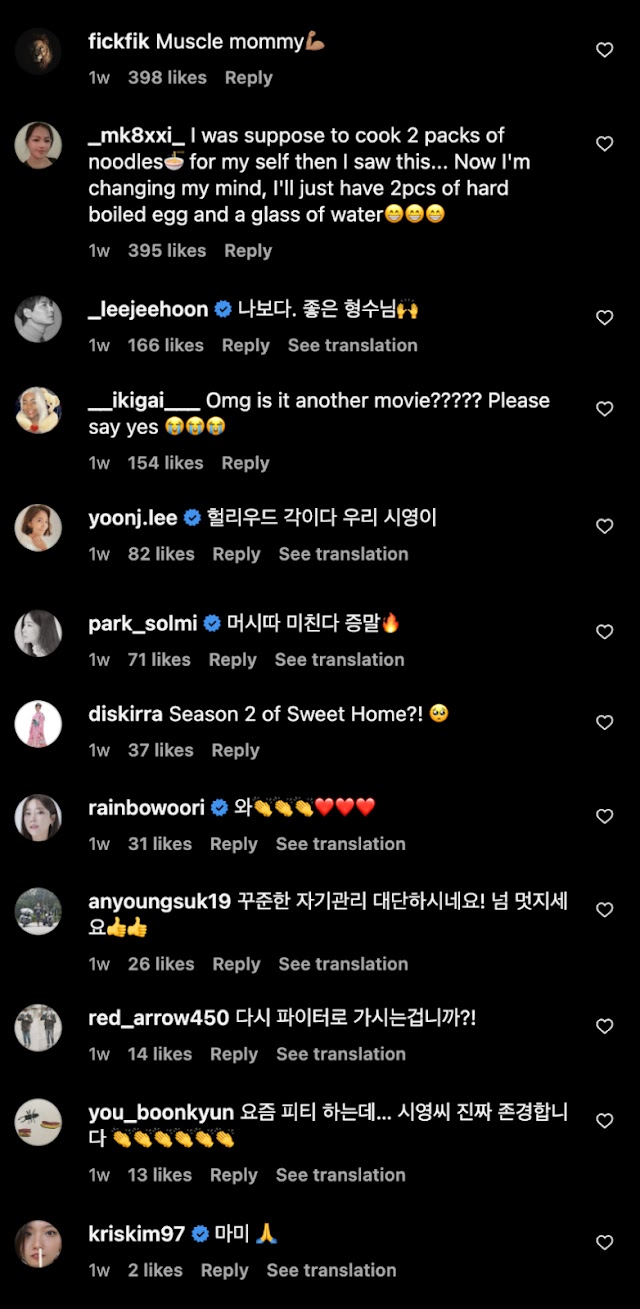Like you_boonkyun's comment
Image resolution: width=640 pixels, height=1309 pixels.
pyautogui.click(x=604, y=1121)
